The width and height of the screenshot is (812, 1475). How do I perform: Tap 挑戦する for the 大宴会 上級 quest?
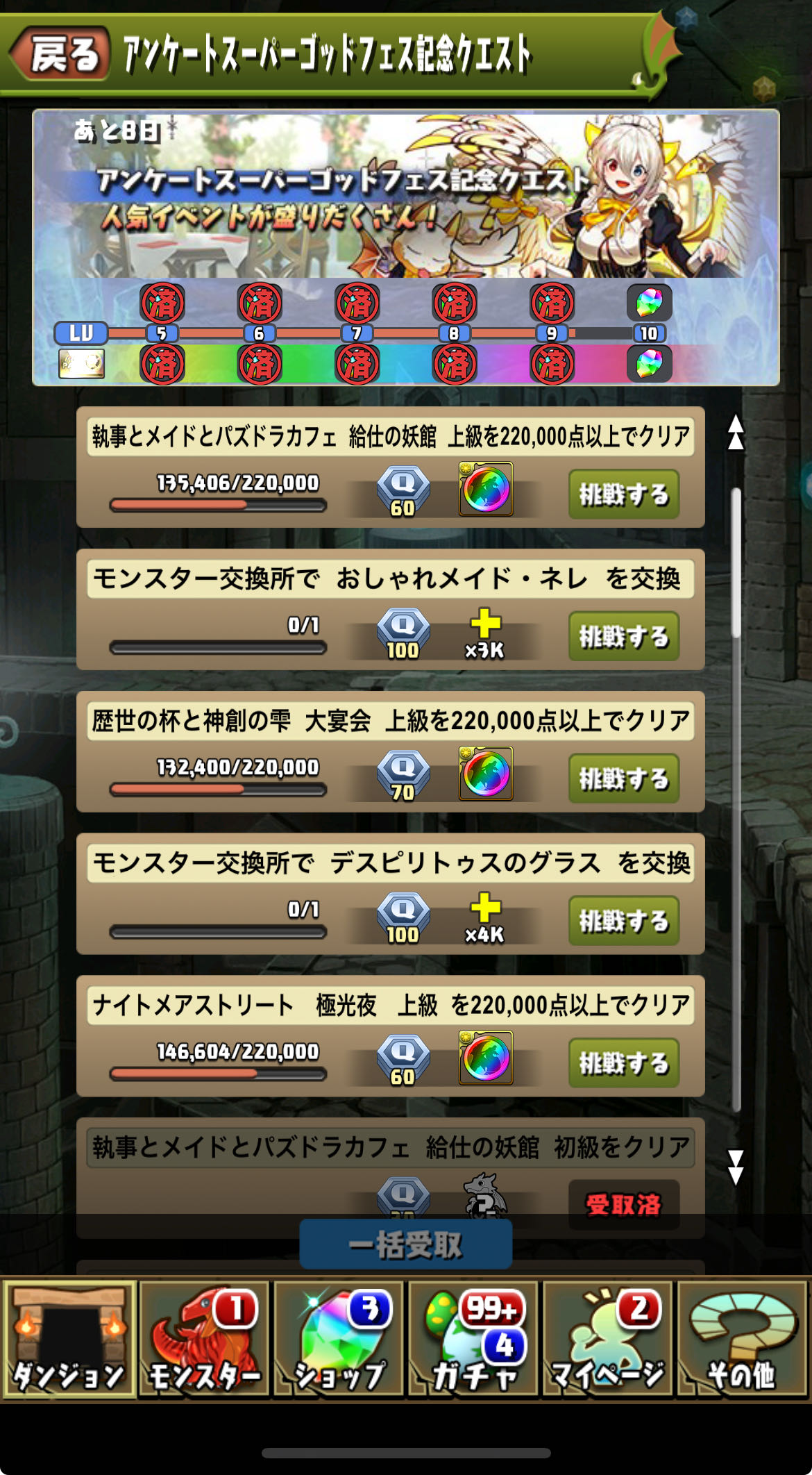click(x=623, y=779)
